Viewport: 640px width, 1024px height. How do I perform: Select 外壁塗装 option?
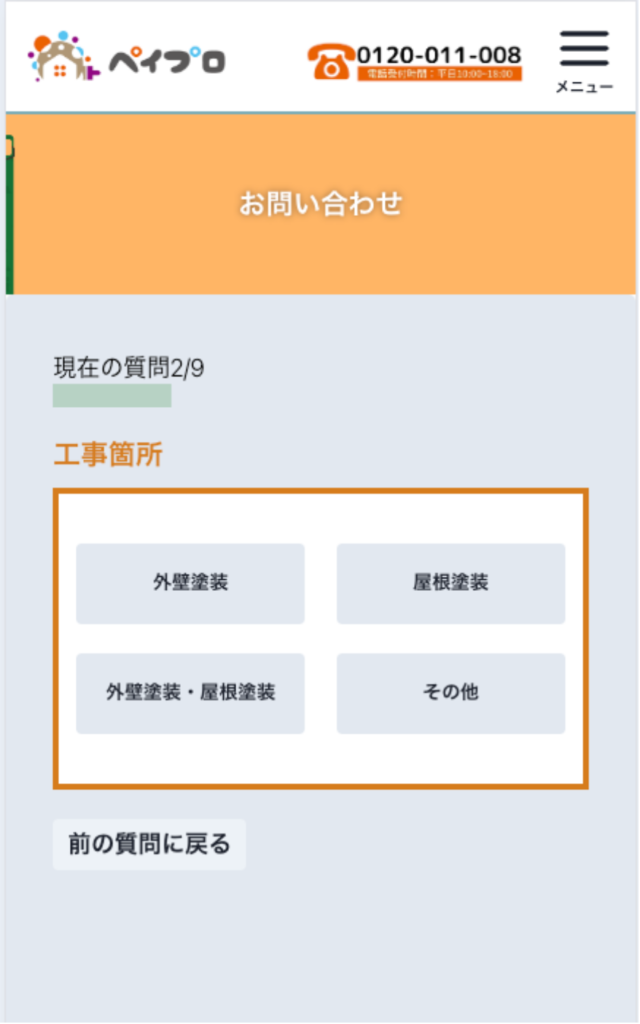tap(190, 583)
